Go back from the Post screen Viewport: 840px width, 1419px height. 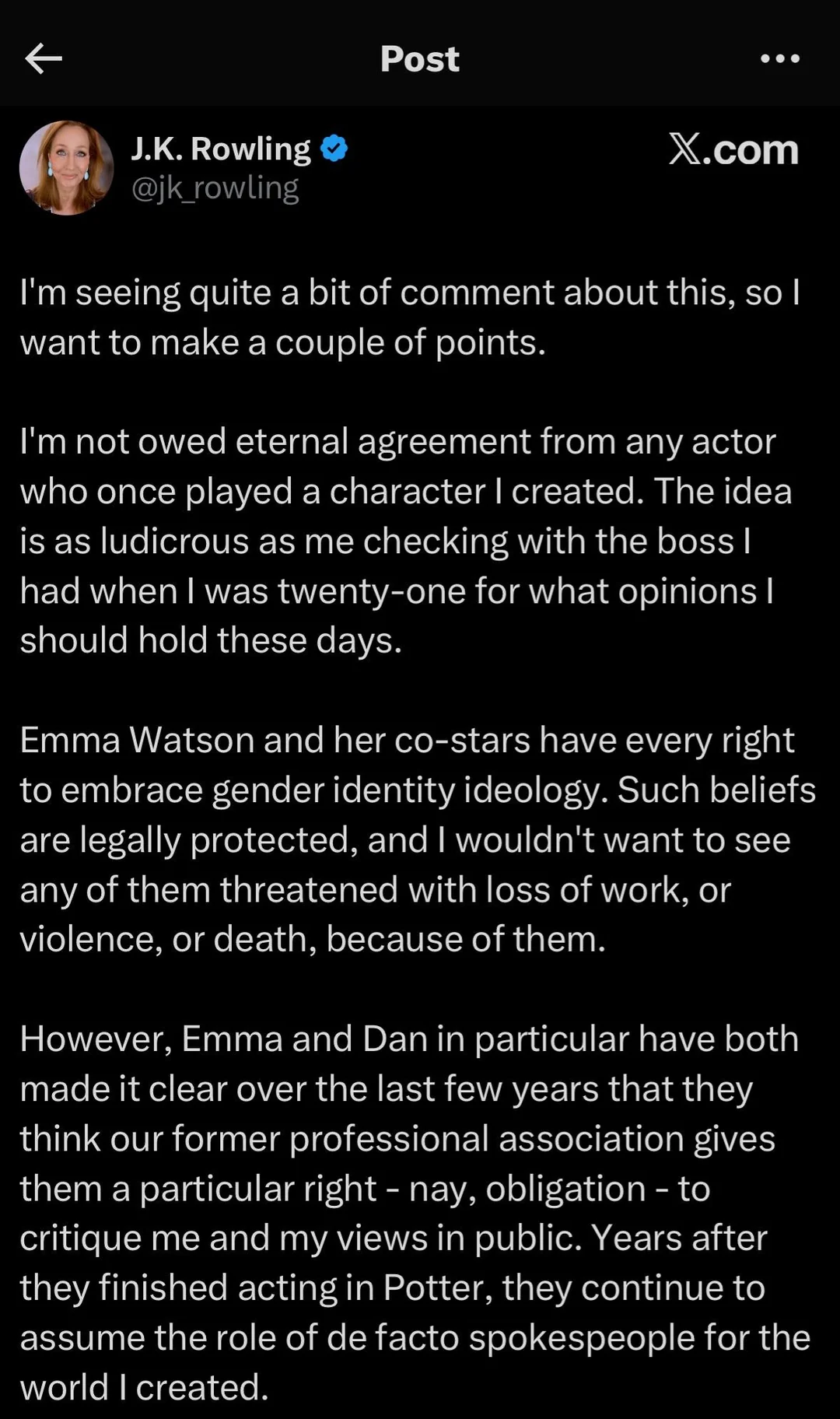(44, 58)
